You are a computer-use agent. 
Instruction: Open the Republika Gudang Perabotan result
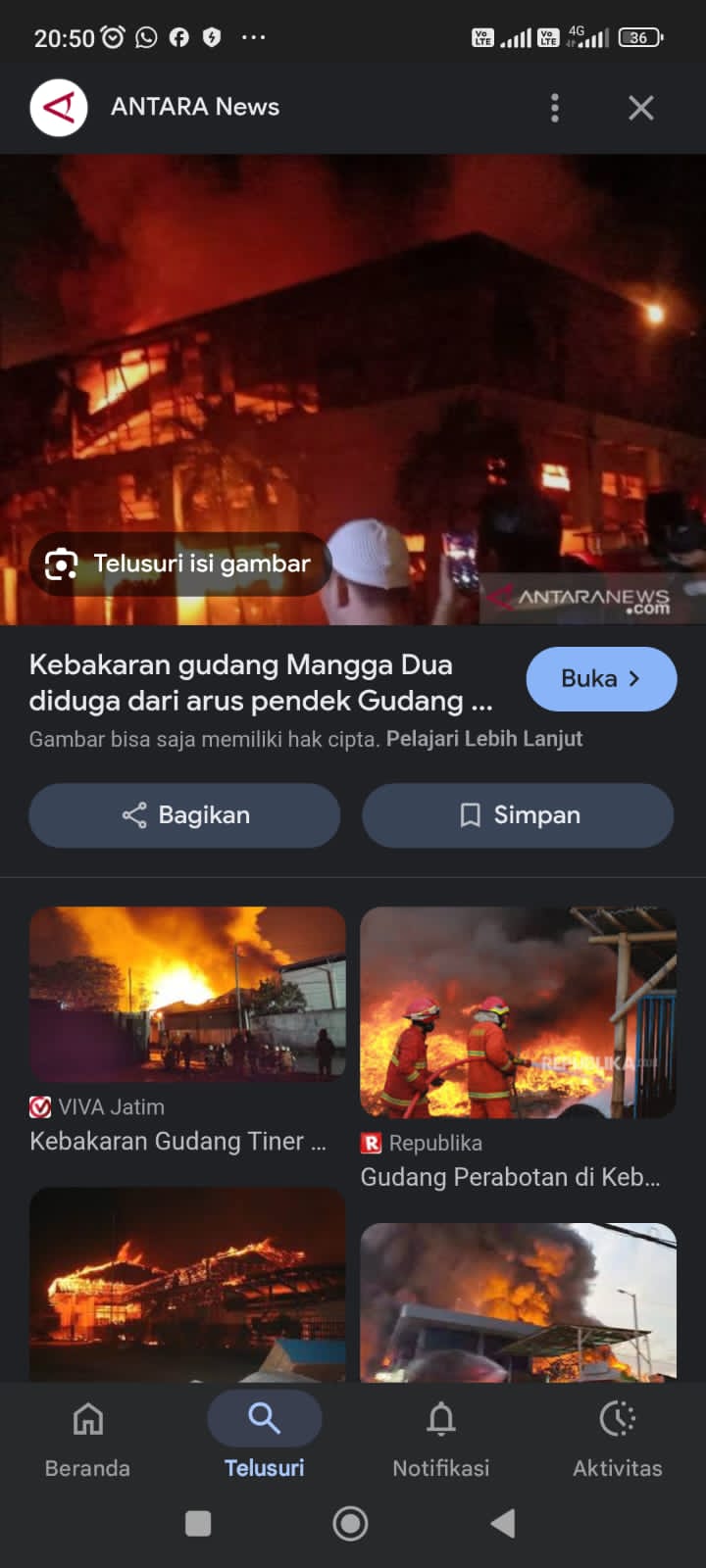(518, 1049)
